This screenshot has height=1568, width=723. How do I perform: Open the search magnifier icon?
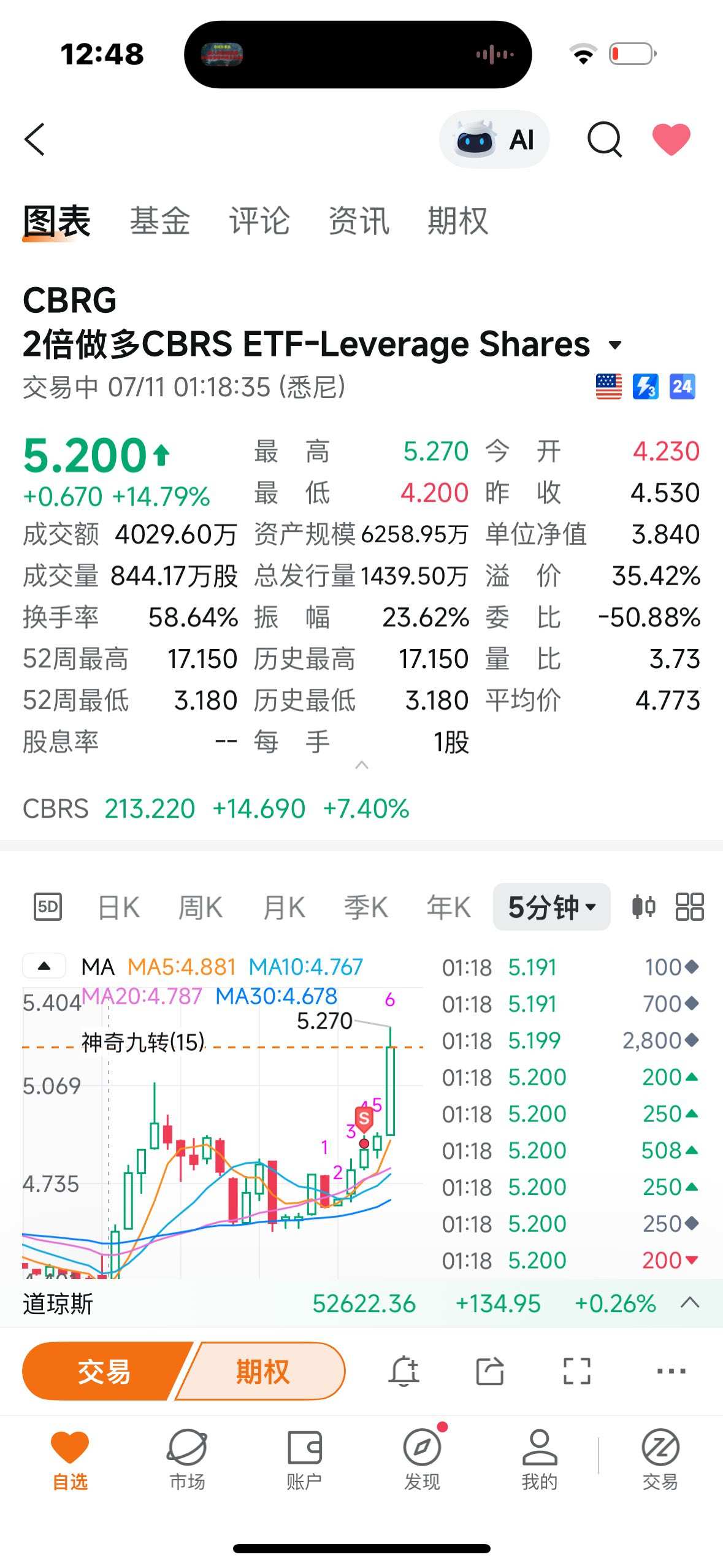pos(605,140)
